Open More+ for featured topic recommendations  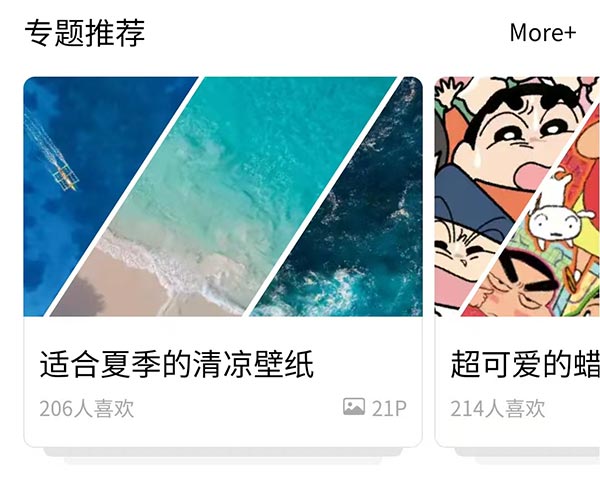pyautogui.click(x=542, y=32)
